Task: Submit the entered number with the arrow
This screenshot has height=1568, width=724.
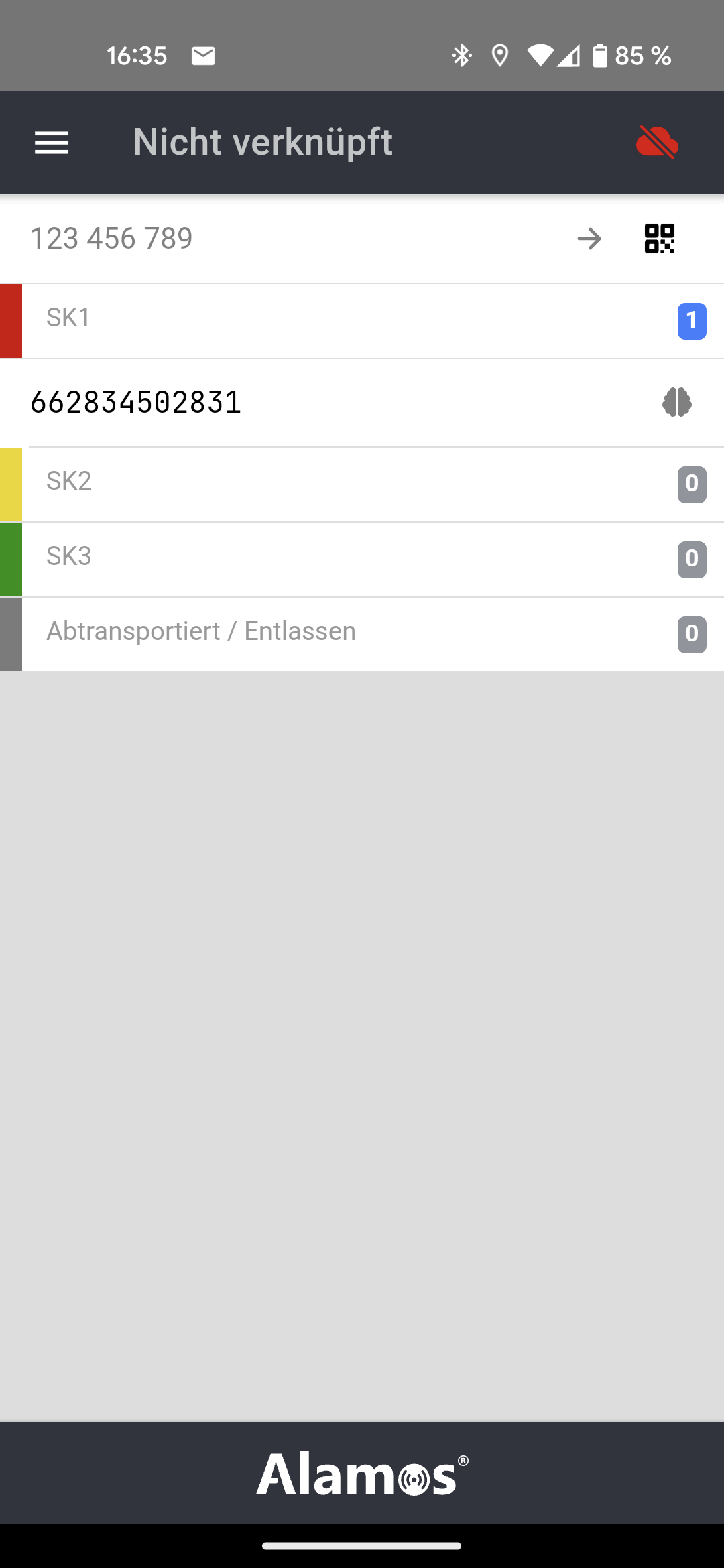Action: click(589, 239)
